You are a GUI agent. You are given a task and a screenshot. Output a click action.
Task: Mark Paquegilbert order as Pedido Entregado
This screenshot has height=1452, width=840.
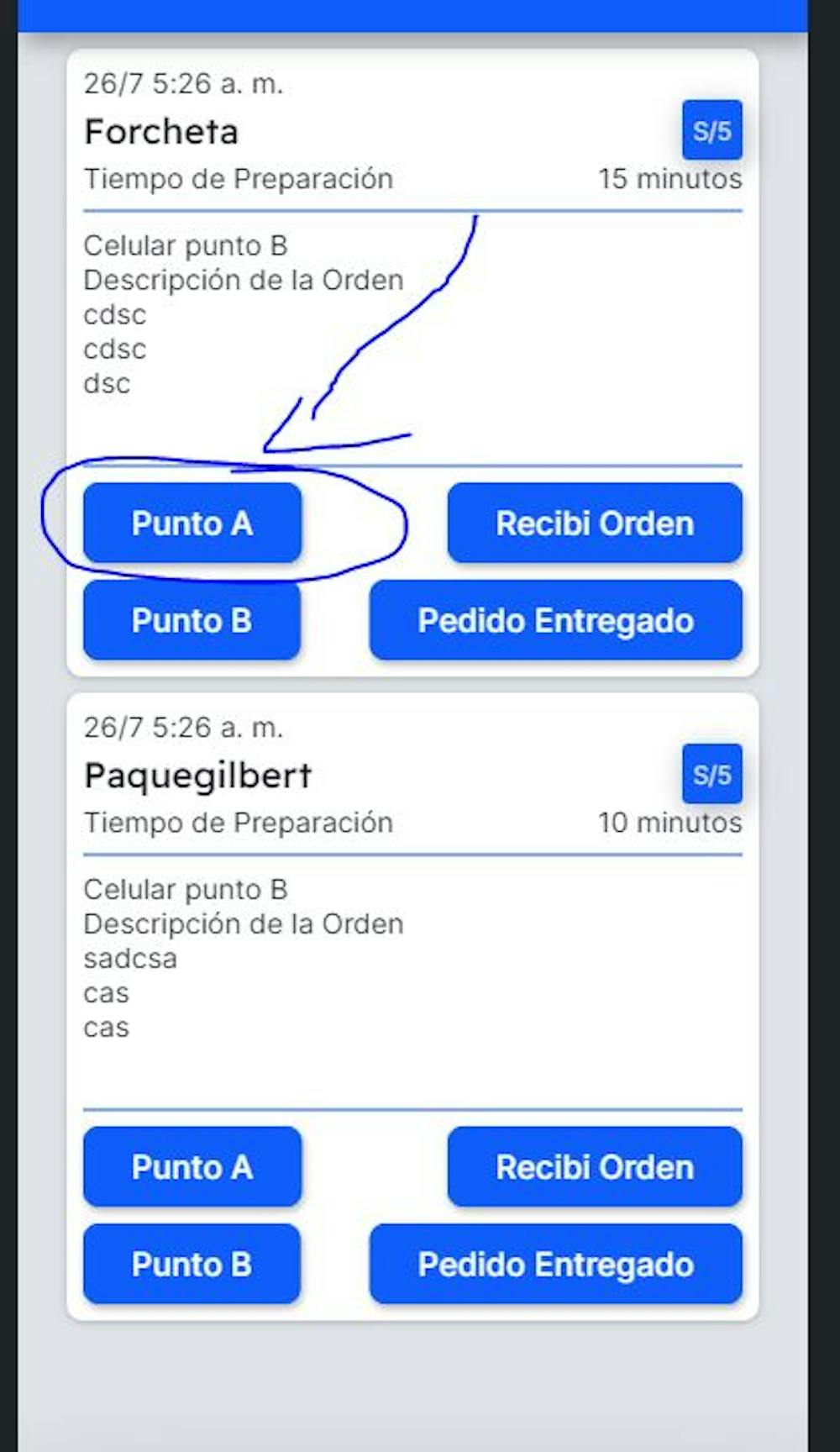[x=556, y=1264]
